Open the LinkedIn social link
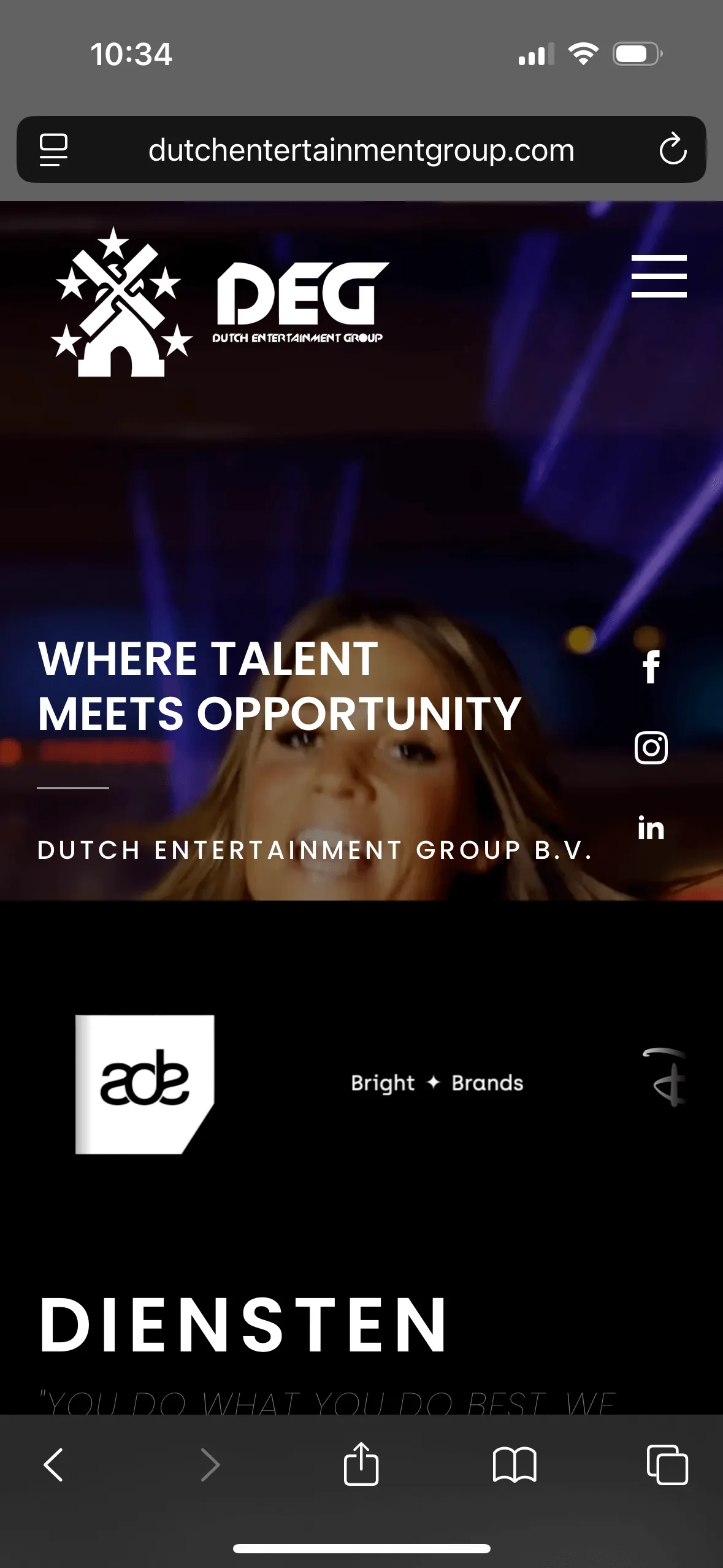Image resolution: width=723 pixels, height=1568 pixels. click(x=651, y=828)
